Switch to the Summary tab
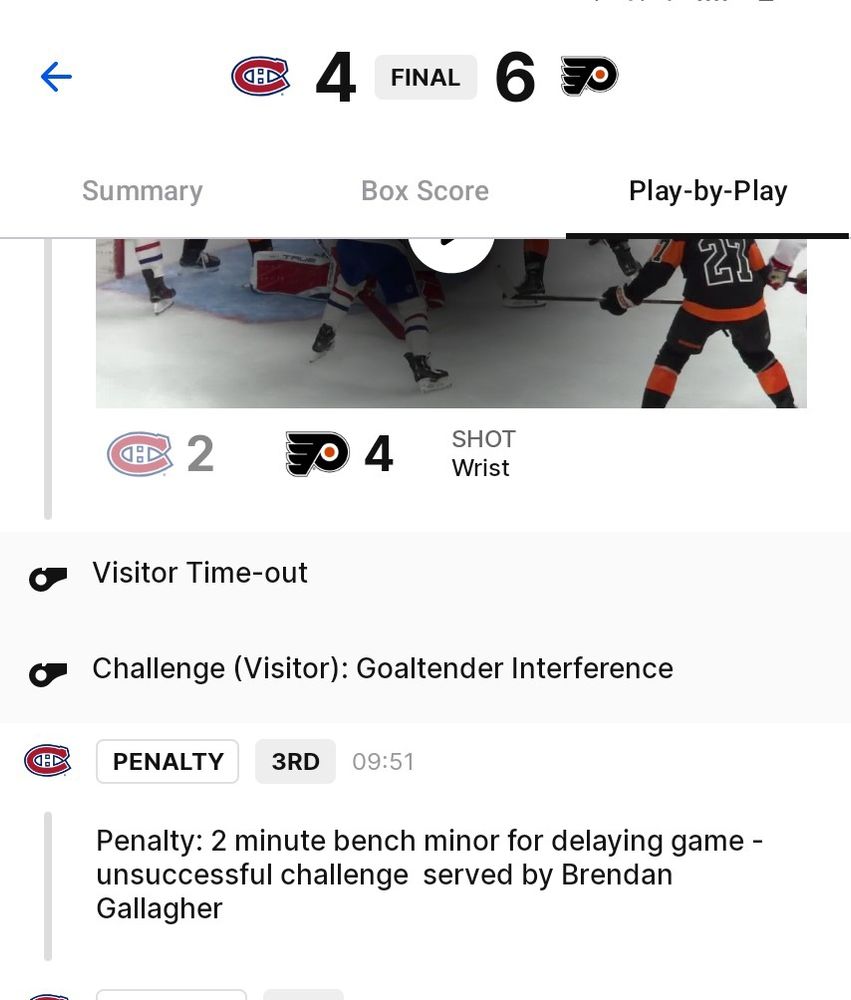The image size is (851, 1000). coord(142,191)
